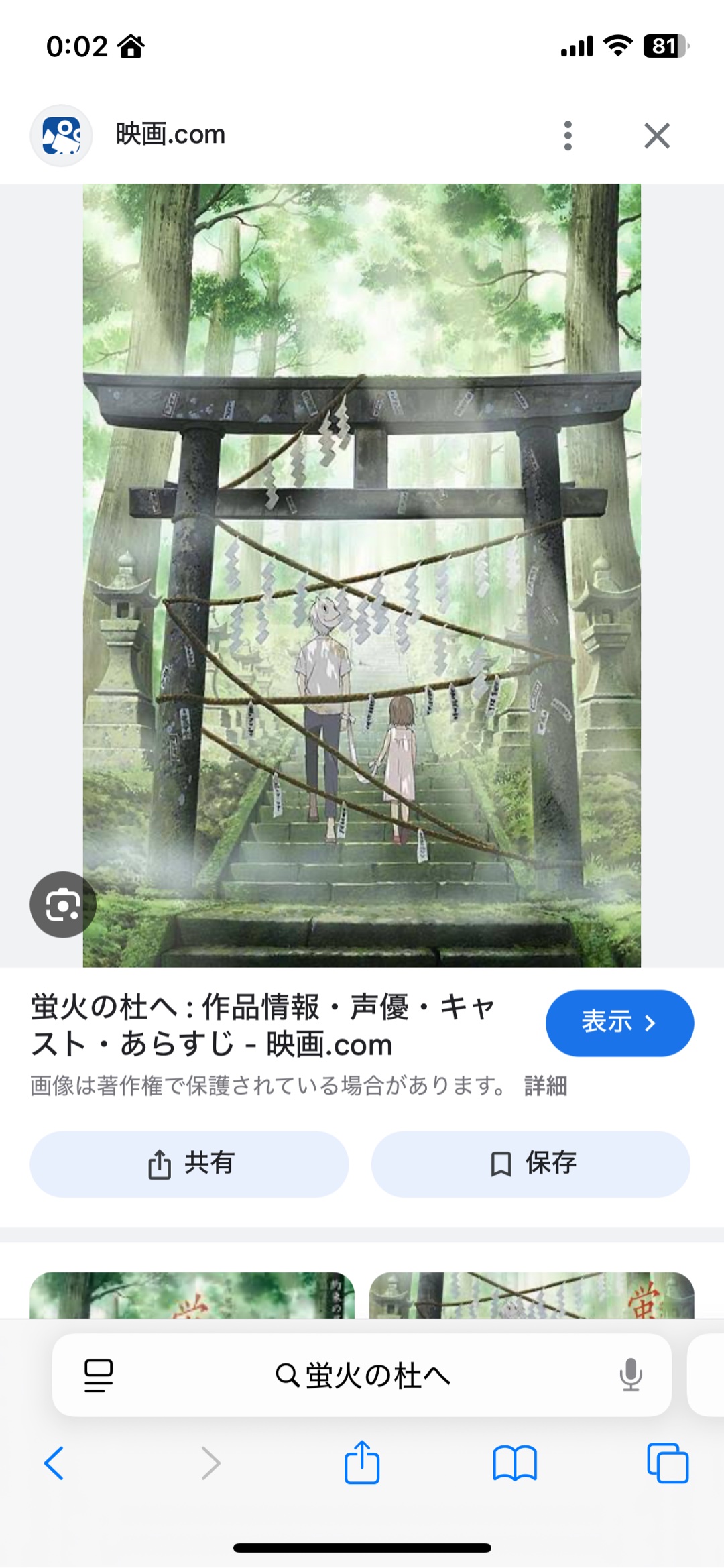Open the three-dot overflow menu
The height and width of the screenshot is (1568, 724).
coord(568,135)
